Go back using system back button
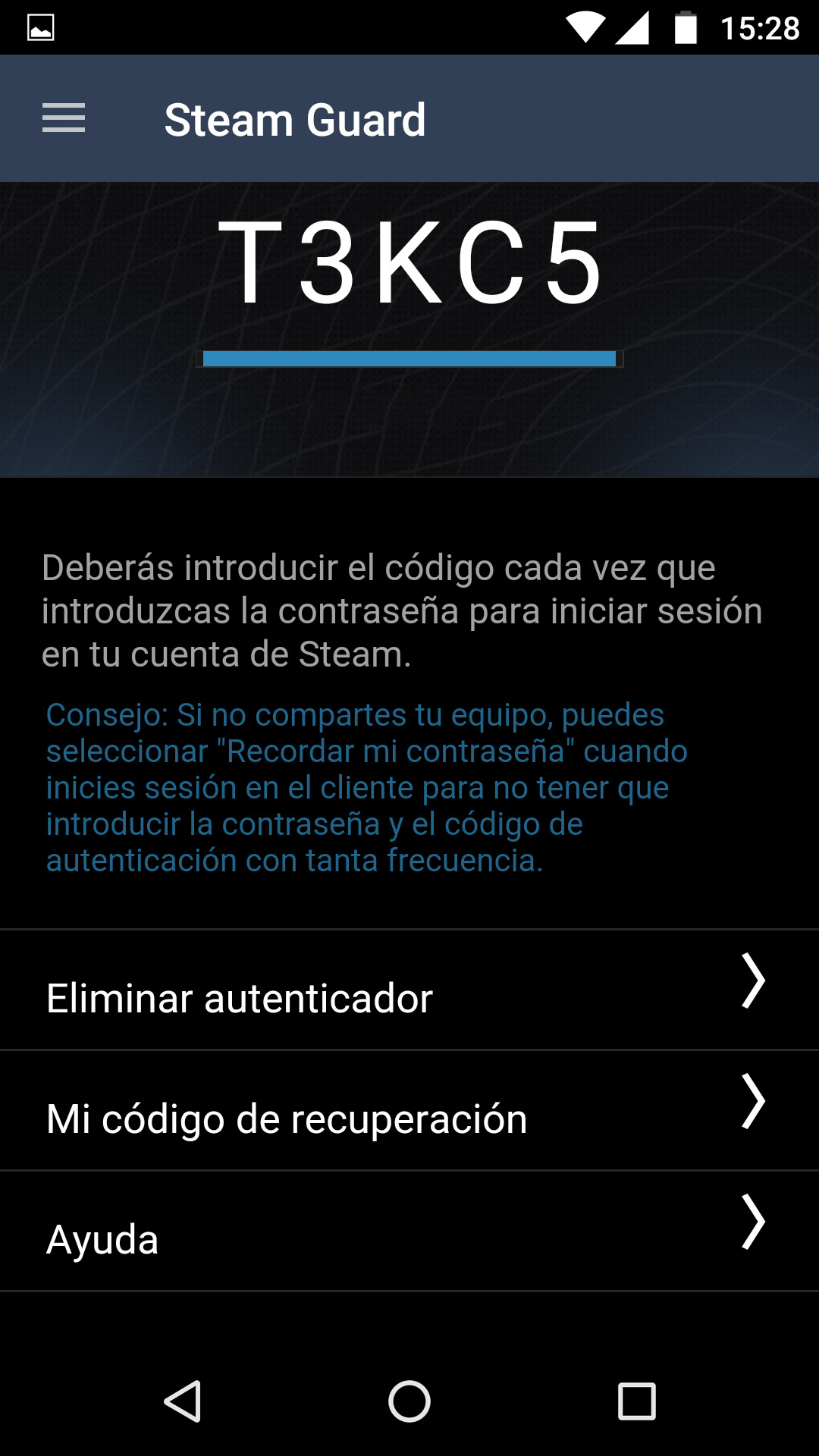Image resolution: width=819 pixels, height=1456 pixels. [183, 1401]
